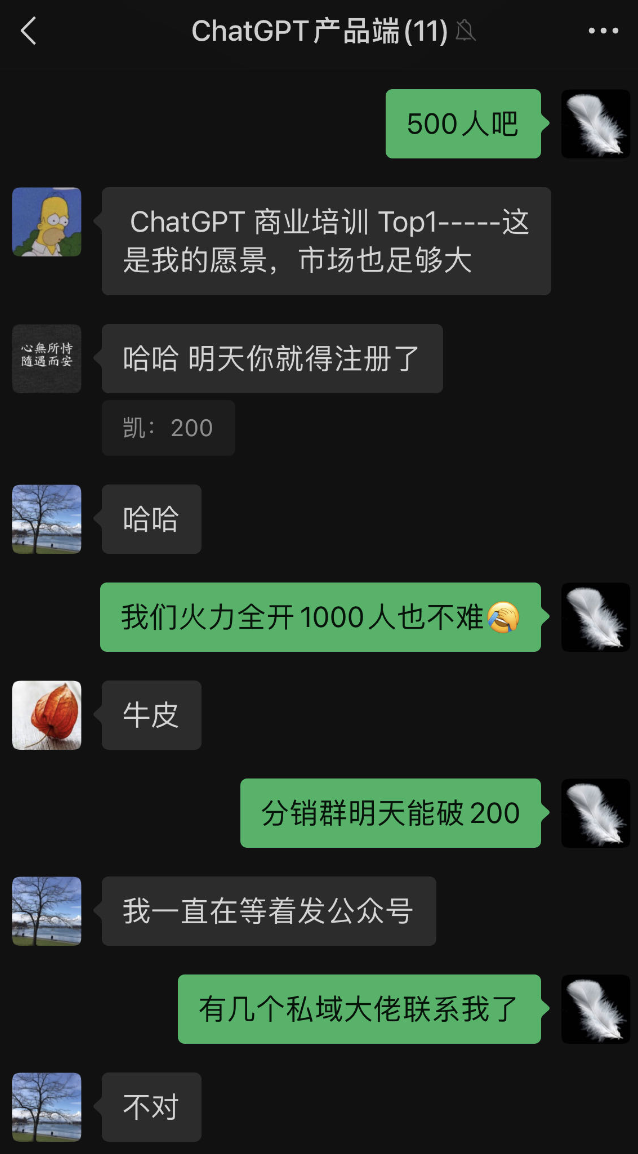This screenshot has width=638, height=1154.
Task: Open the quoted reply "凯：200"
Action: point(168,428)
